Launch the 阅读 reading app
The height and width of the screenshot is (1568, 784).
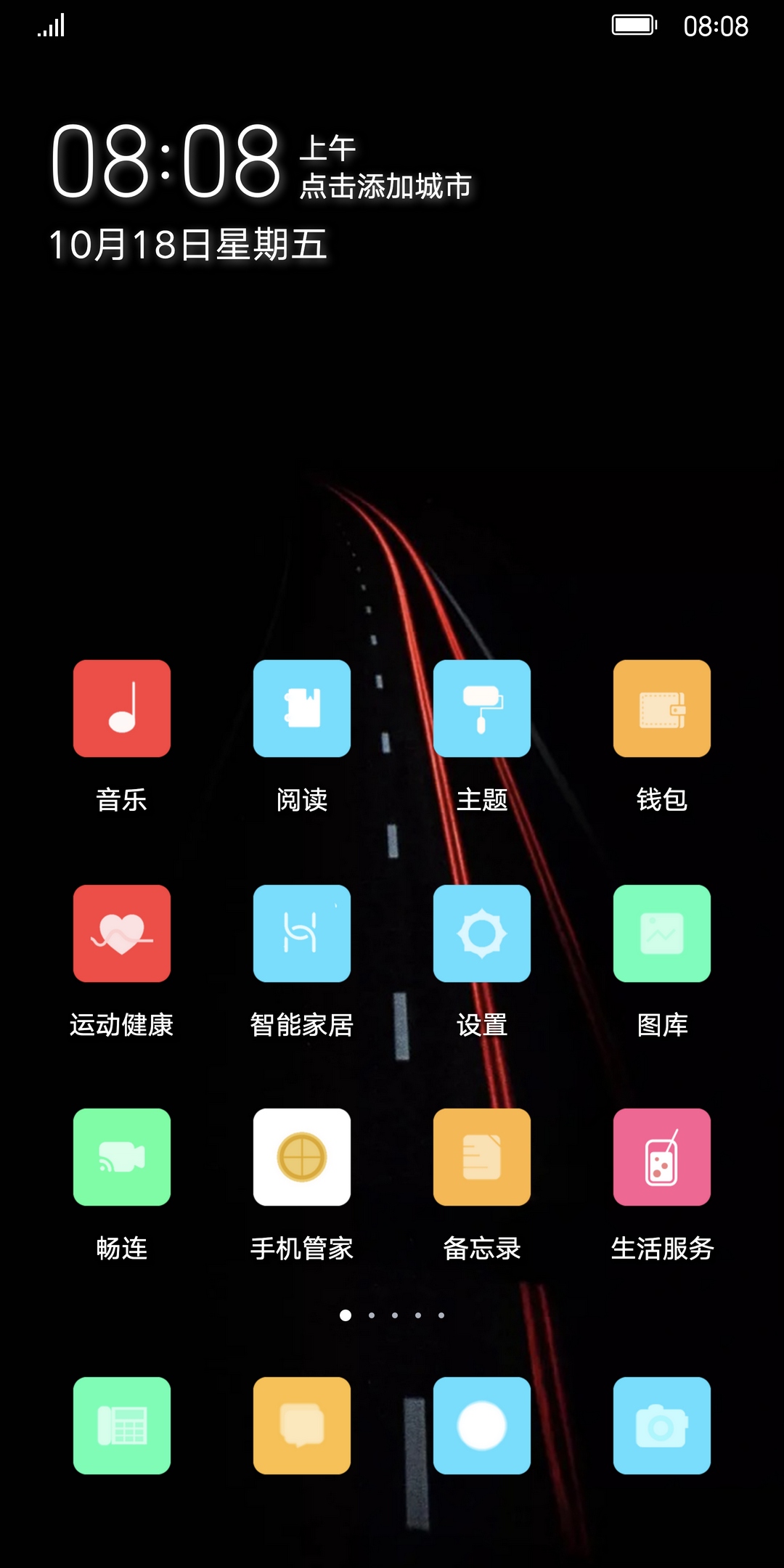[302, 709]
